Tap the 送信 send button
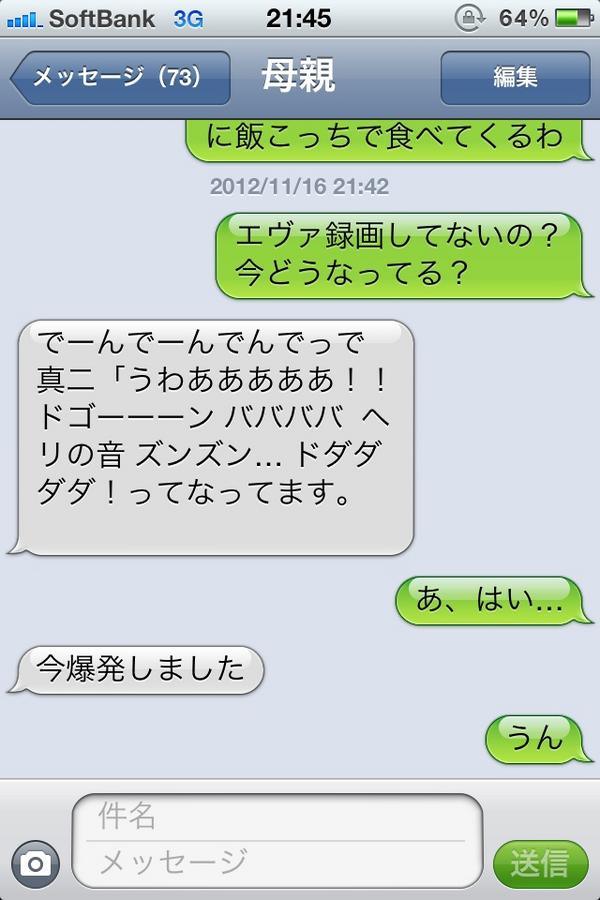The image size is (600, 900). point(540,863)
